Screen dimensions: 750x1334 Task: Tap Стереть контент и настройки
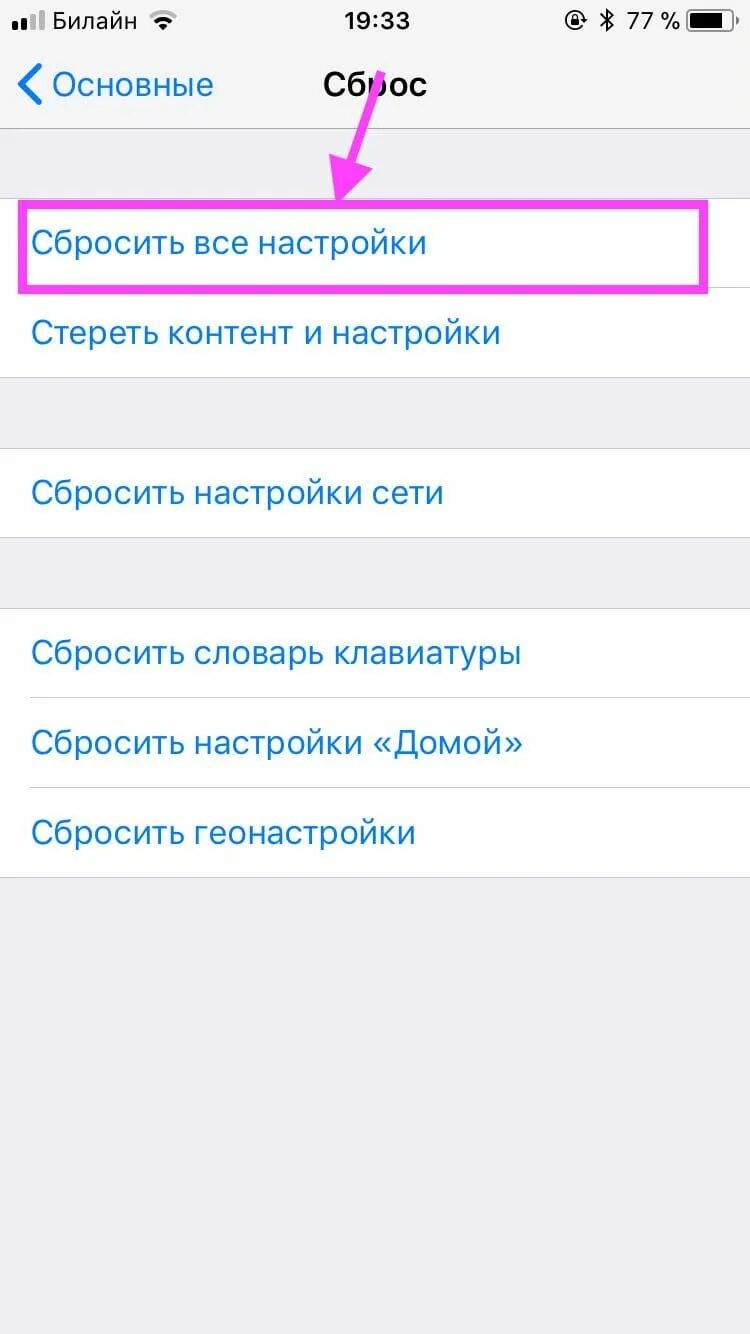coord(265,332)
